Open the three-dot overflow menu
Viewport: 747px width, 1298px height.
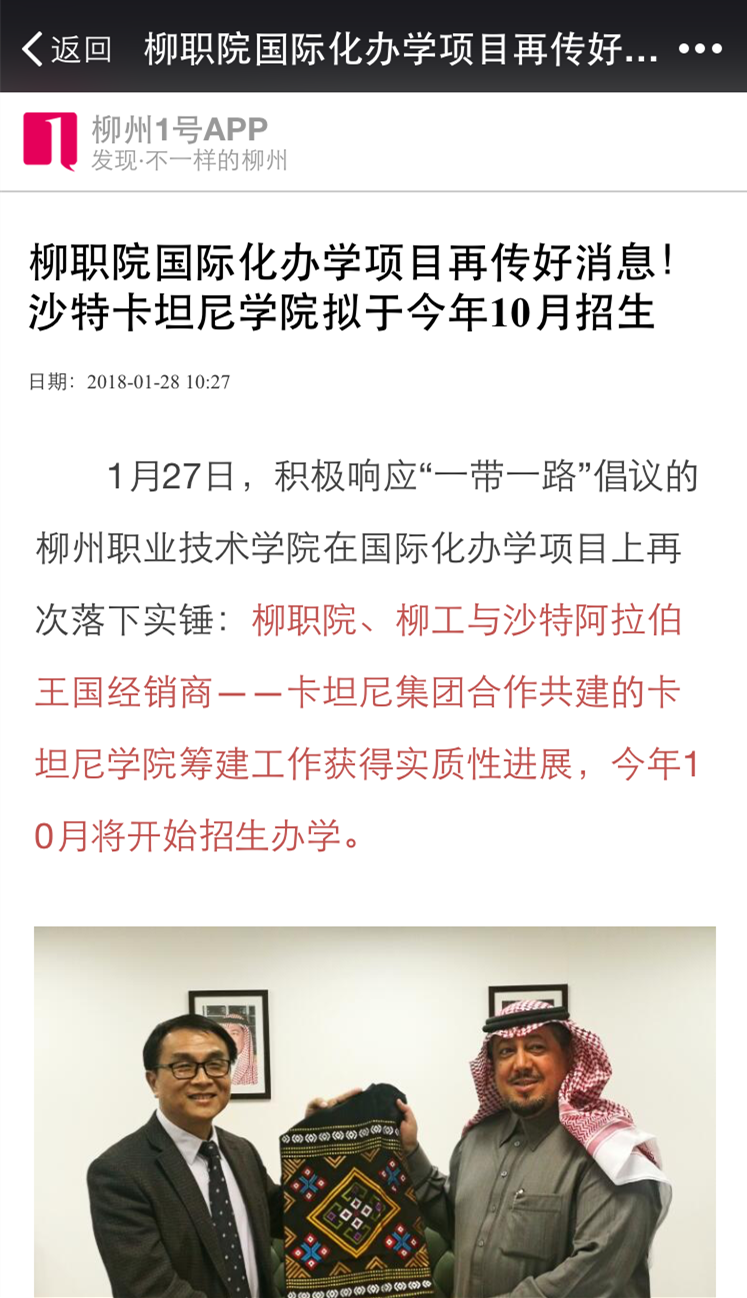pyautogui.click(x=700, y=48)
